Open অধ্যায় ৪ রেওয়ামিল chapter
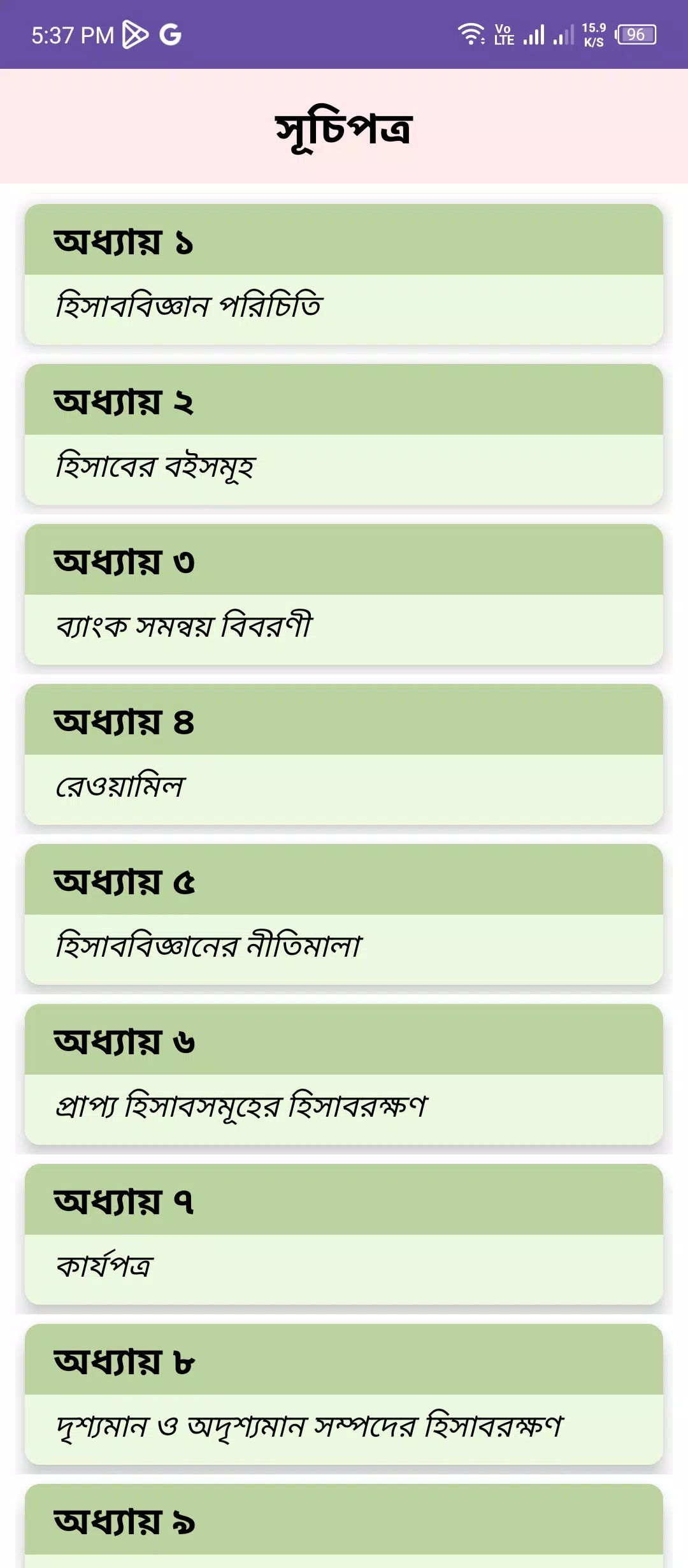The width and height of the screenshot is (688, 1568). click(344, 755)
